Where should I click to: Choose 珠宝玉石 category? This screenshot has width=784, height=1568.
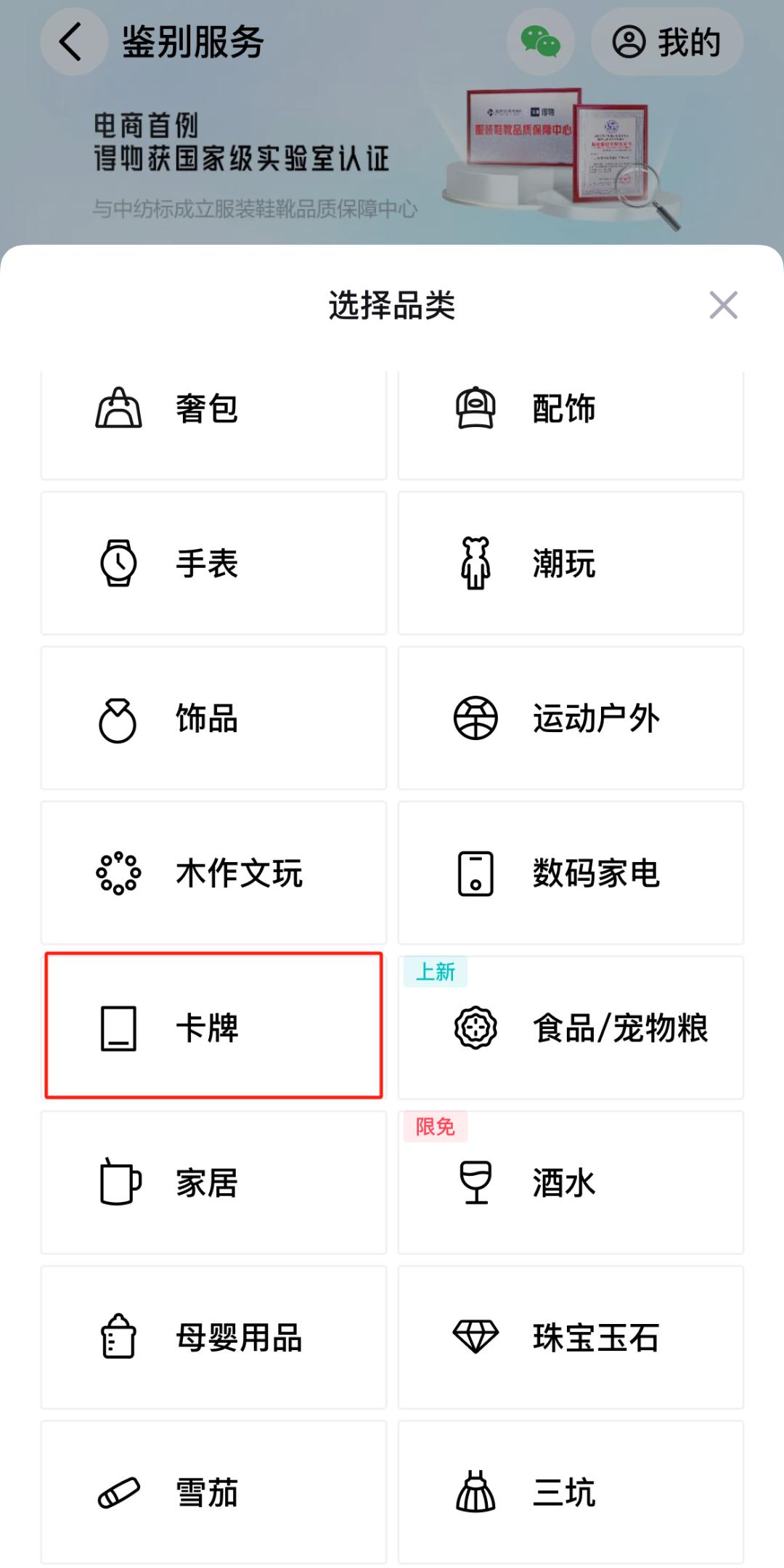[x=571, y=1336]
